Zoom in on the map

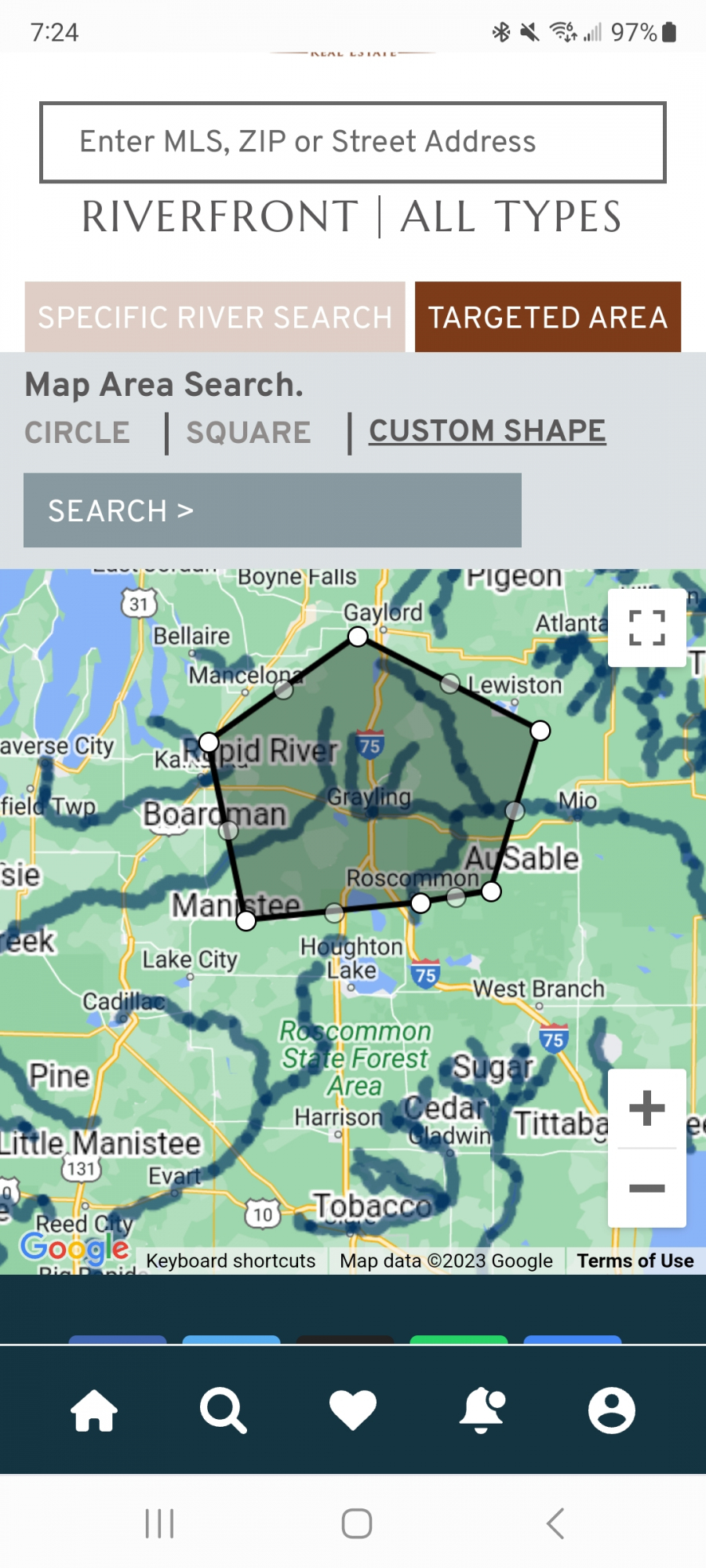pyautogui.click(x=647, y=1109)
